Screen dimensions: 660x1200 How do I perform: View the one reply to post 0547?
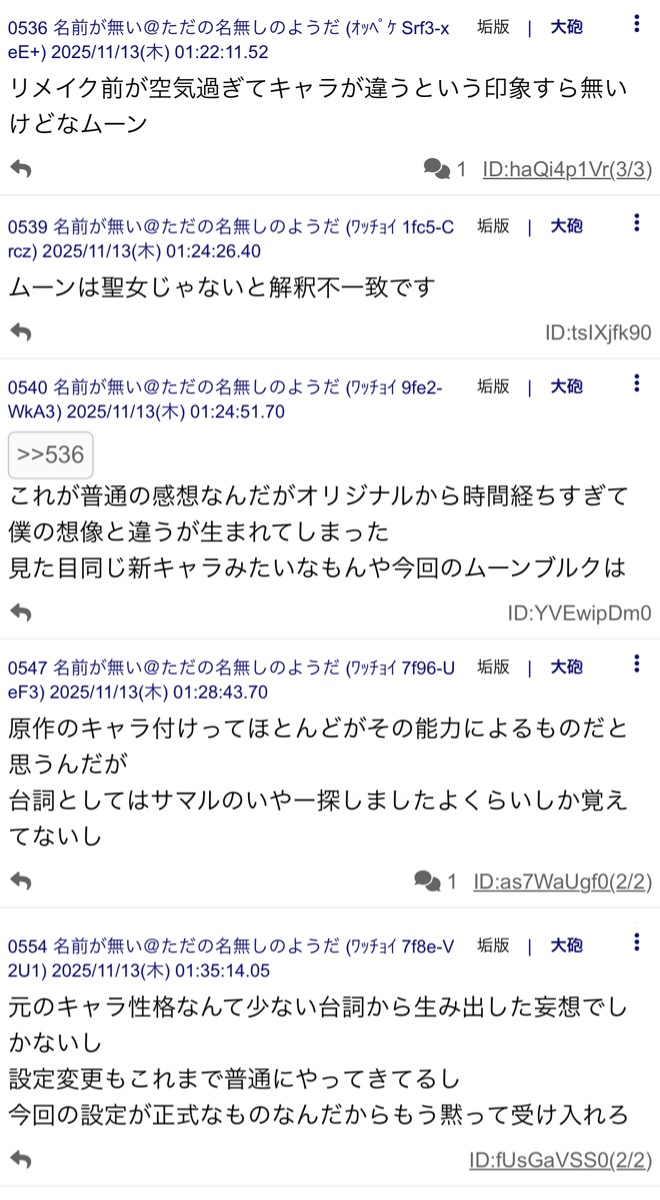click(435, 881)
